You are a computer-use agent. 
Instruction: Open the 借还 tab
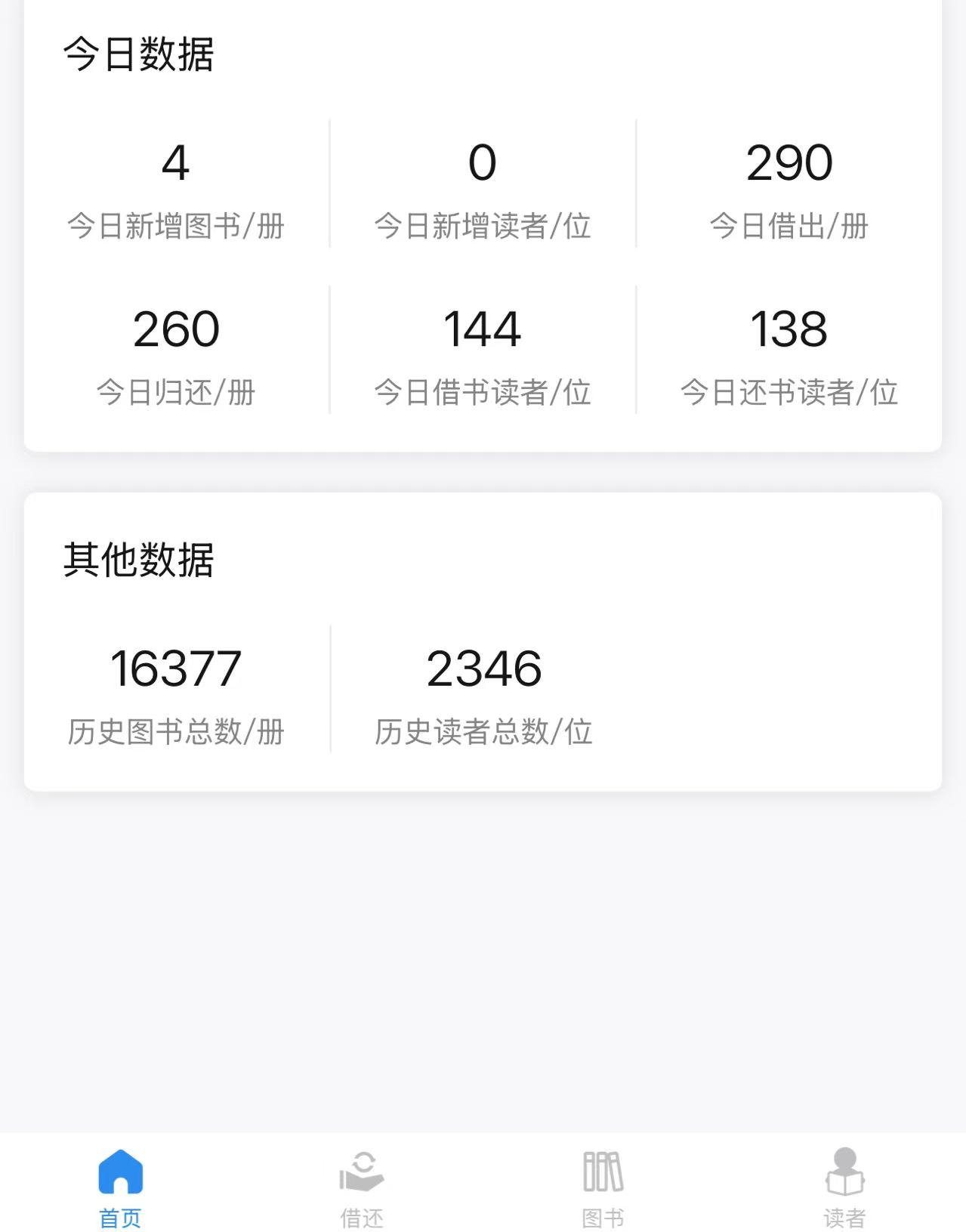(x=362, y=1184)
